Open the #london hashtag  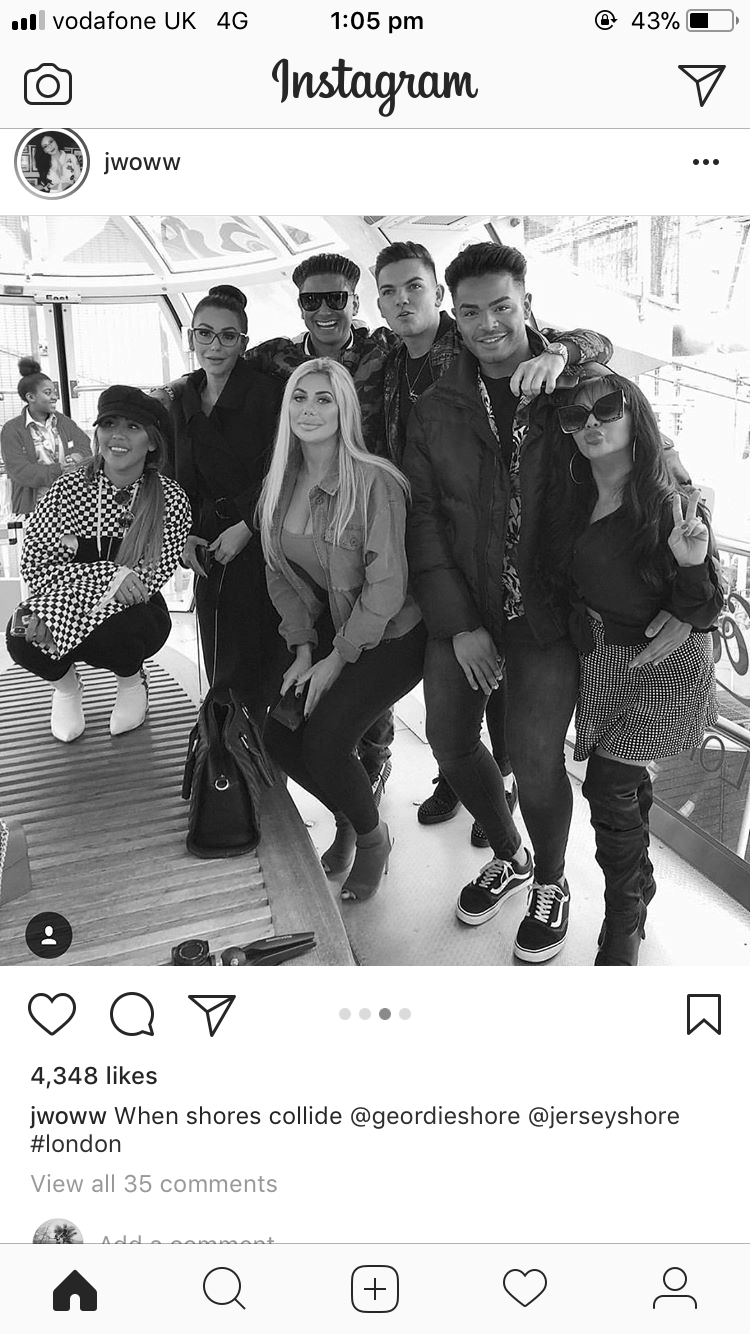coord(76,1144)
